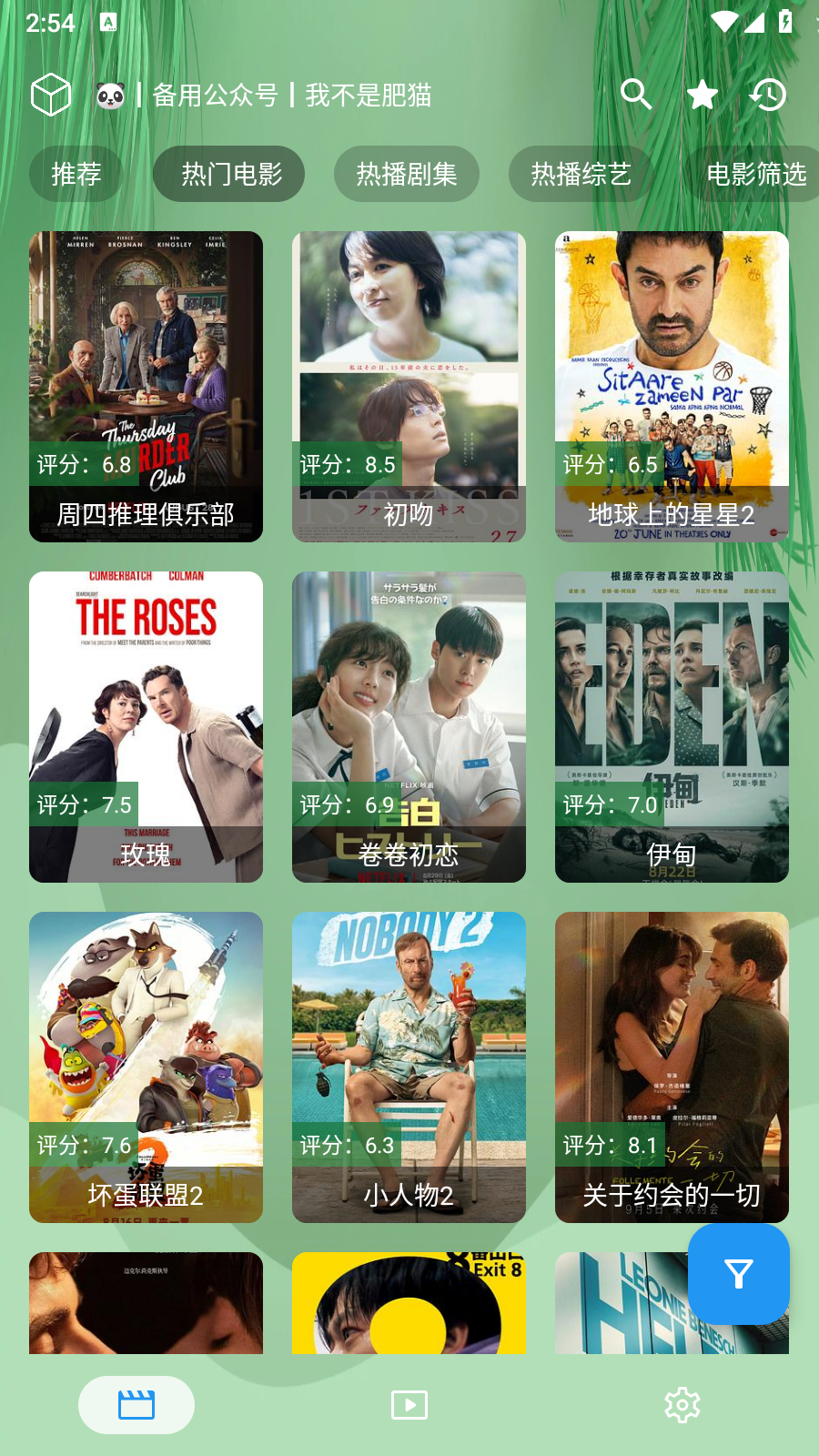Open movie 地球上的星星2

(672, 386)
